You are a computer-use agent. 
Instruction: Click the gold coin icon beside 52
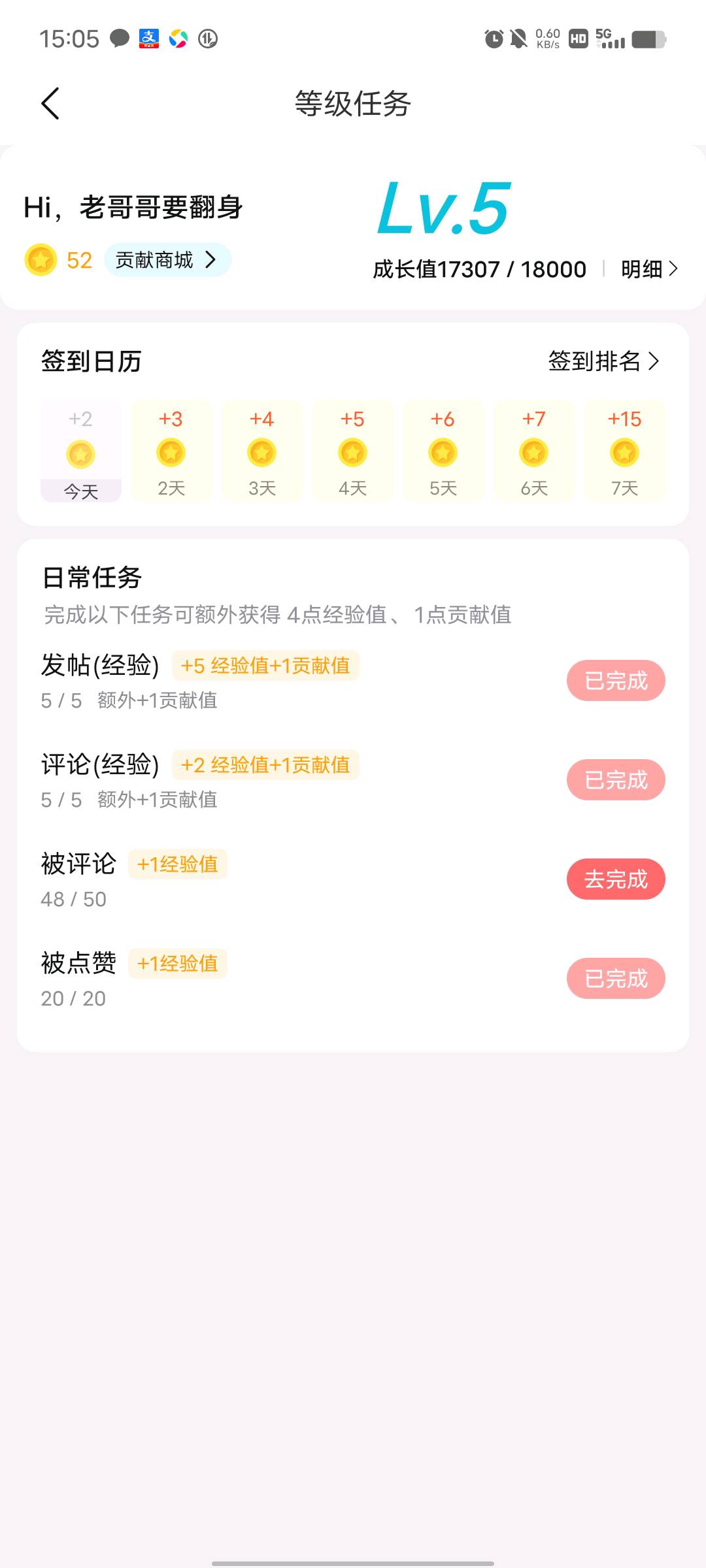coord(41,259)
